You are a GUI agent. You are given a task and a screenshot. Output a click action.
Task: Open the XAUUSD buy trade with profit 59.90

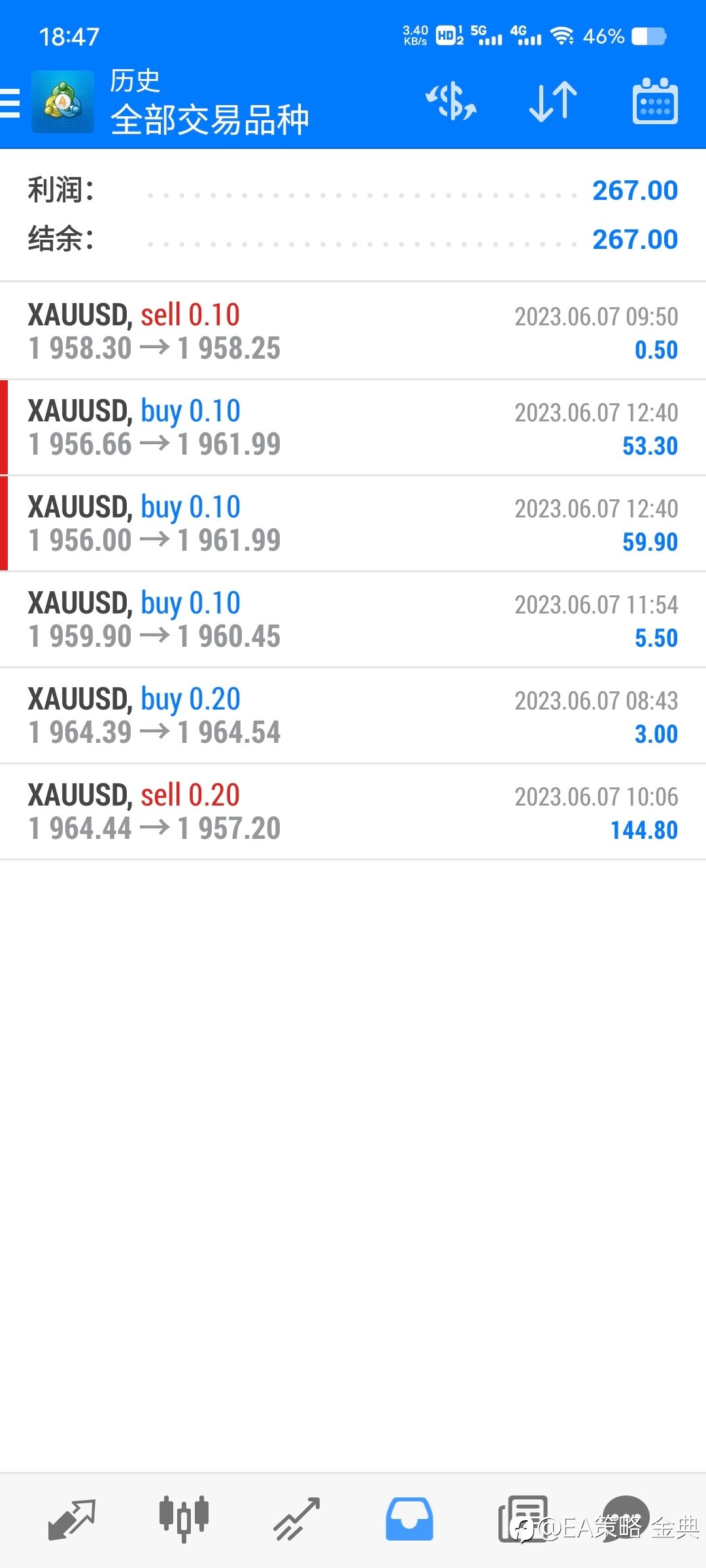pos(353,523)
